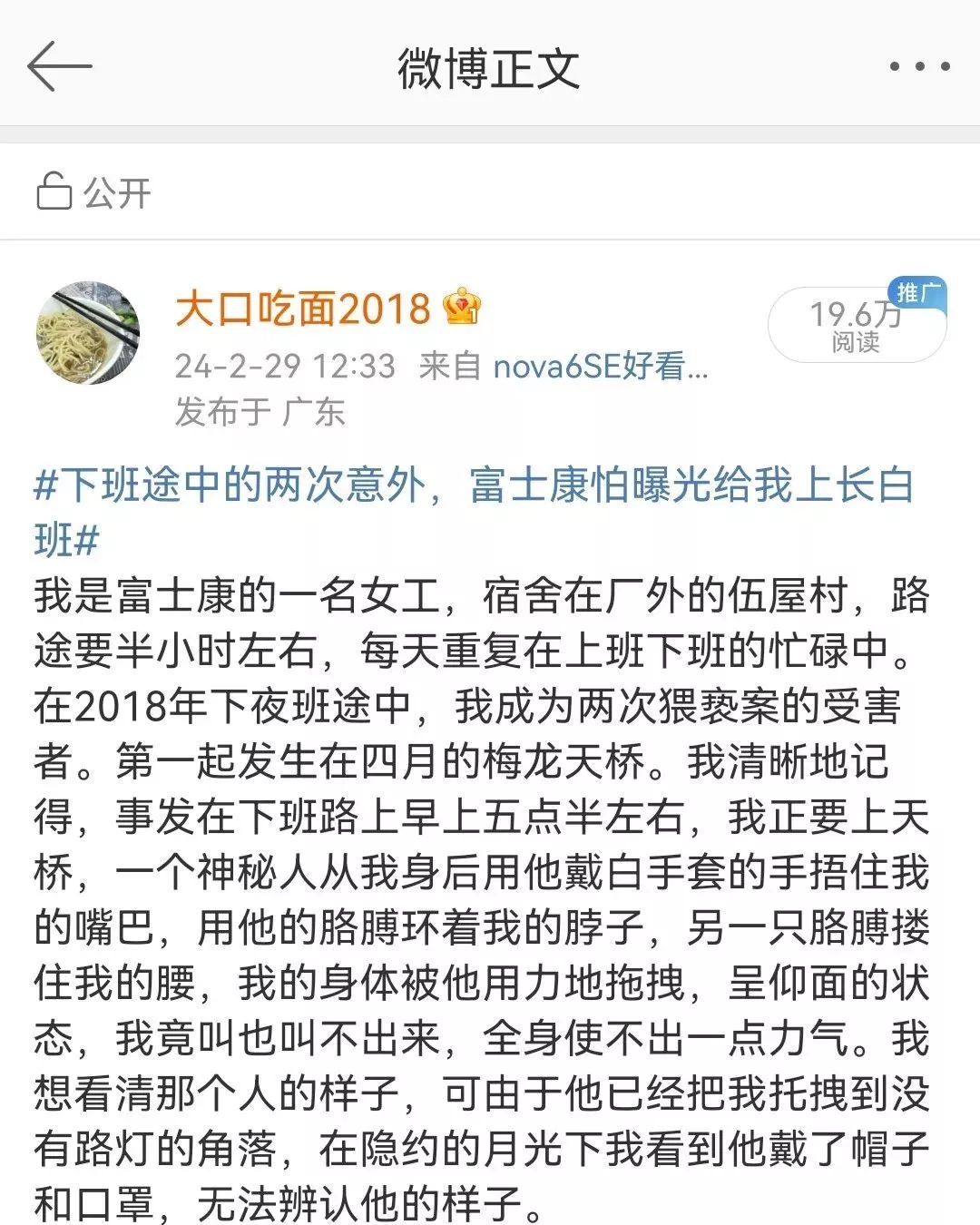Screen dimensions: 980x1225
Task: Open the username 大口吃面2018
Action: pos(302,309)
